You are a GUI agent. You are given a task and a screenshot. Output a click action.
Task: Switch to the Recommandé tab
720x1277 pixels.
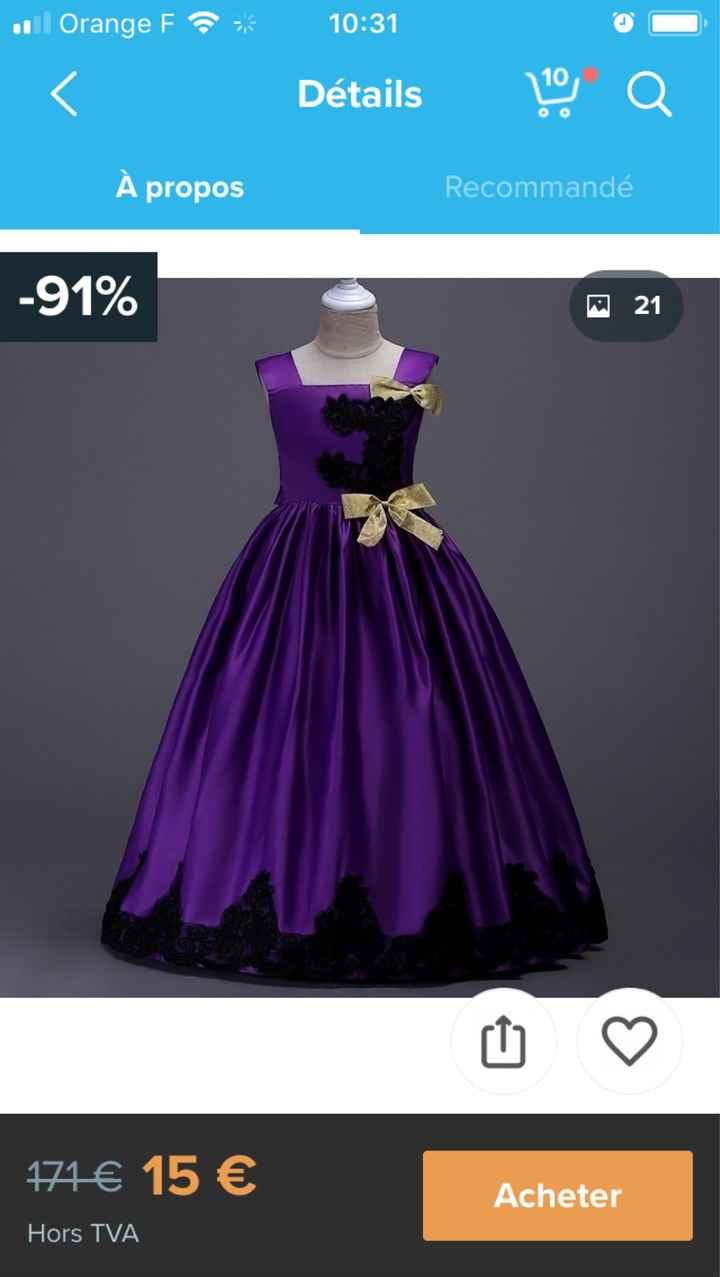539,187
